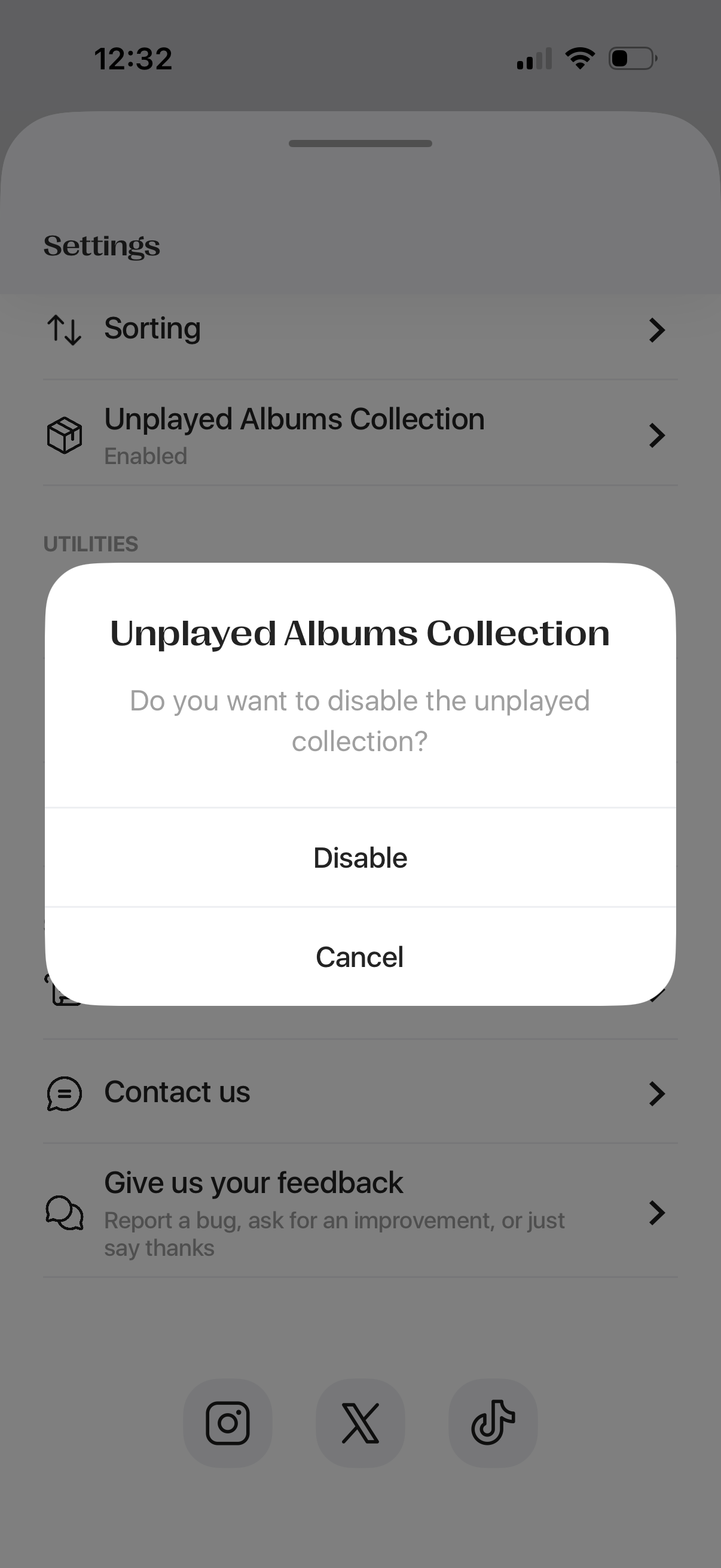This screenshot has height=1568, width=721.
Task: Click the feedback chat bubbles icon
Action: (63, 1213)
